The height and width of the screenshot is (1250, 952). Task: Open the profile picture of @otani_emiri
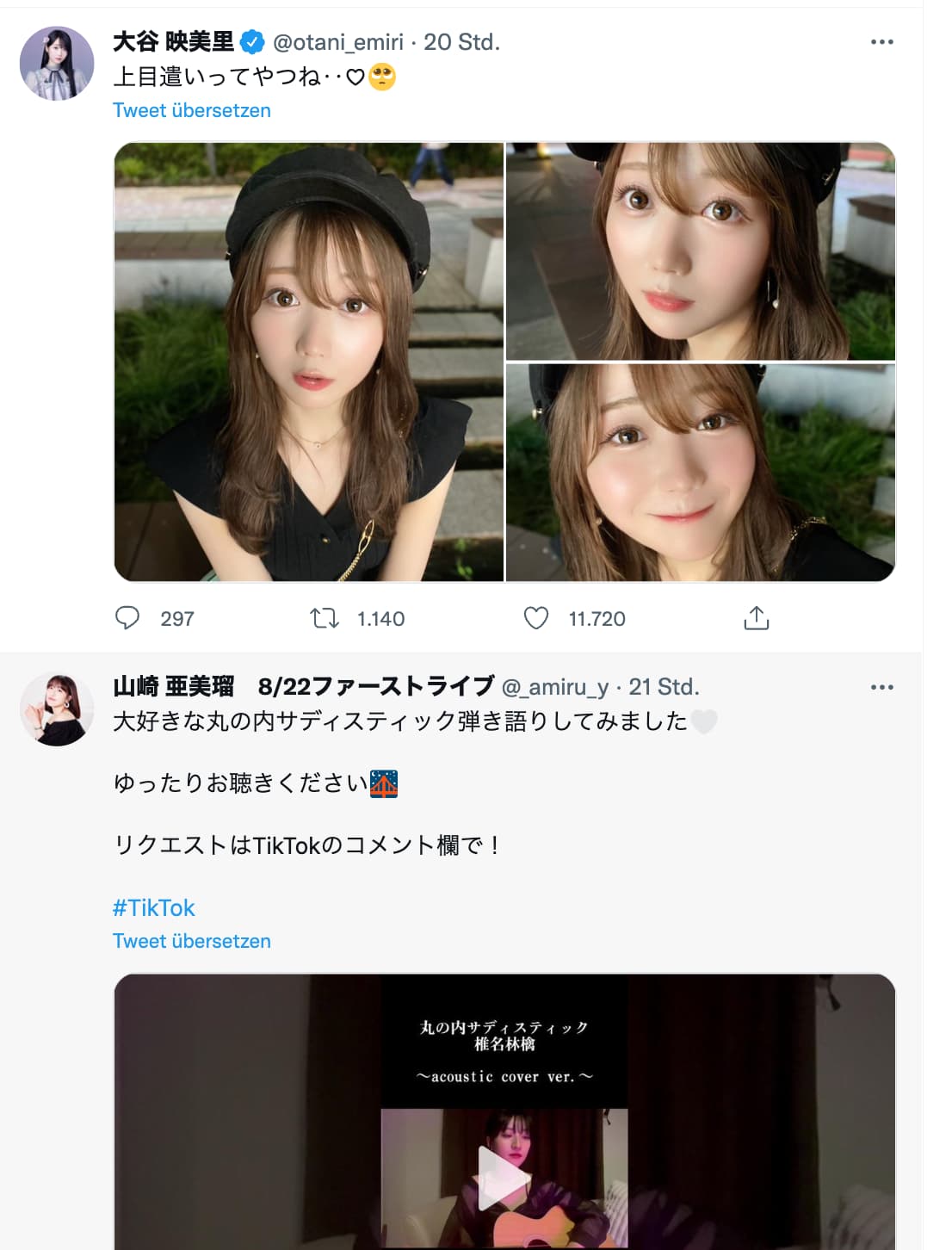pos(57,64)
